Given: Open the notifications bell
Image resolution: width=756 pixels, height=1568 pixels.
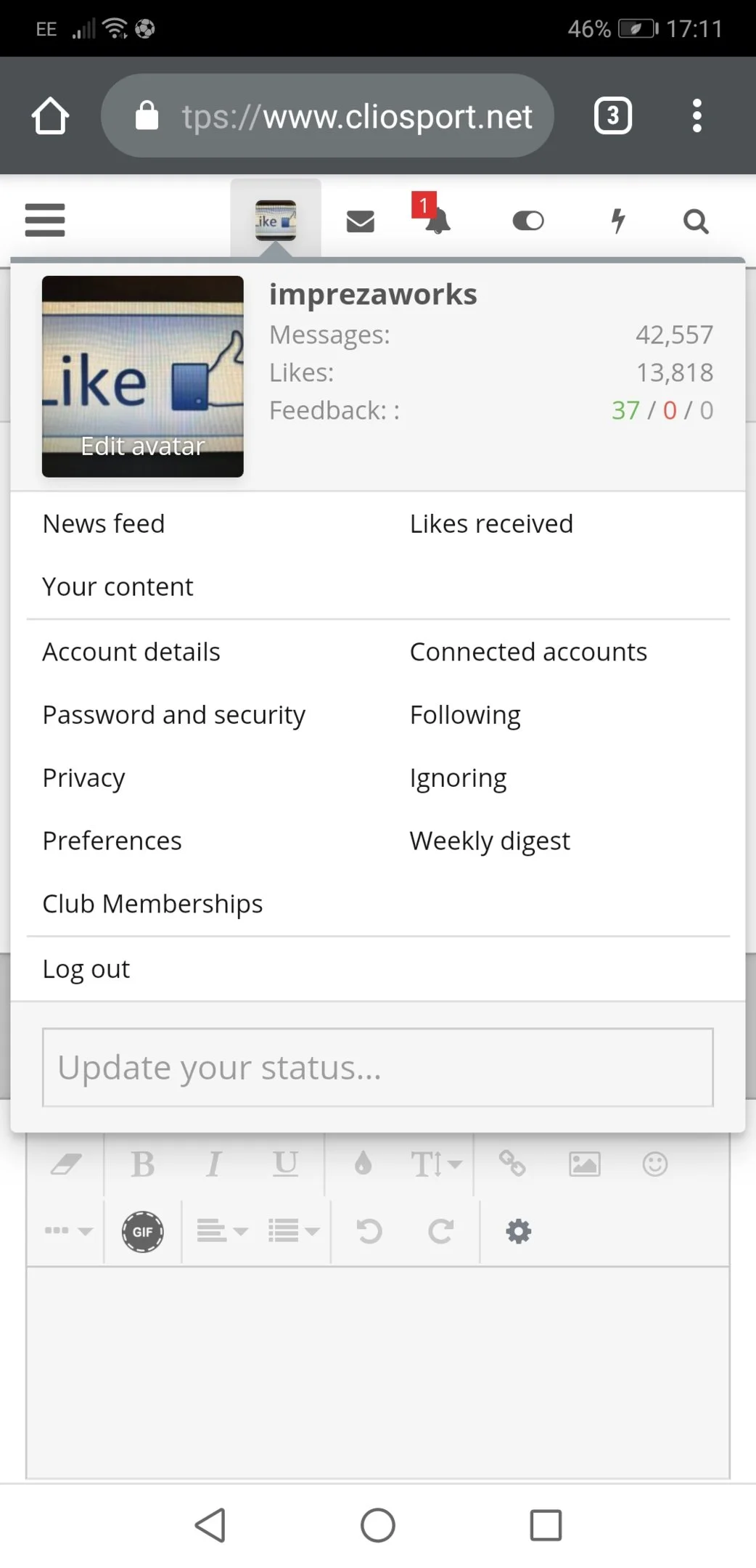Looking at the screenshot, I should (x=437, y=220).
